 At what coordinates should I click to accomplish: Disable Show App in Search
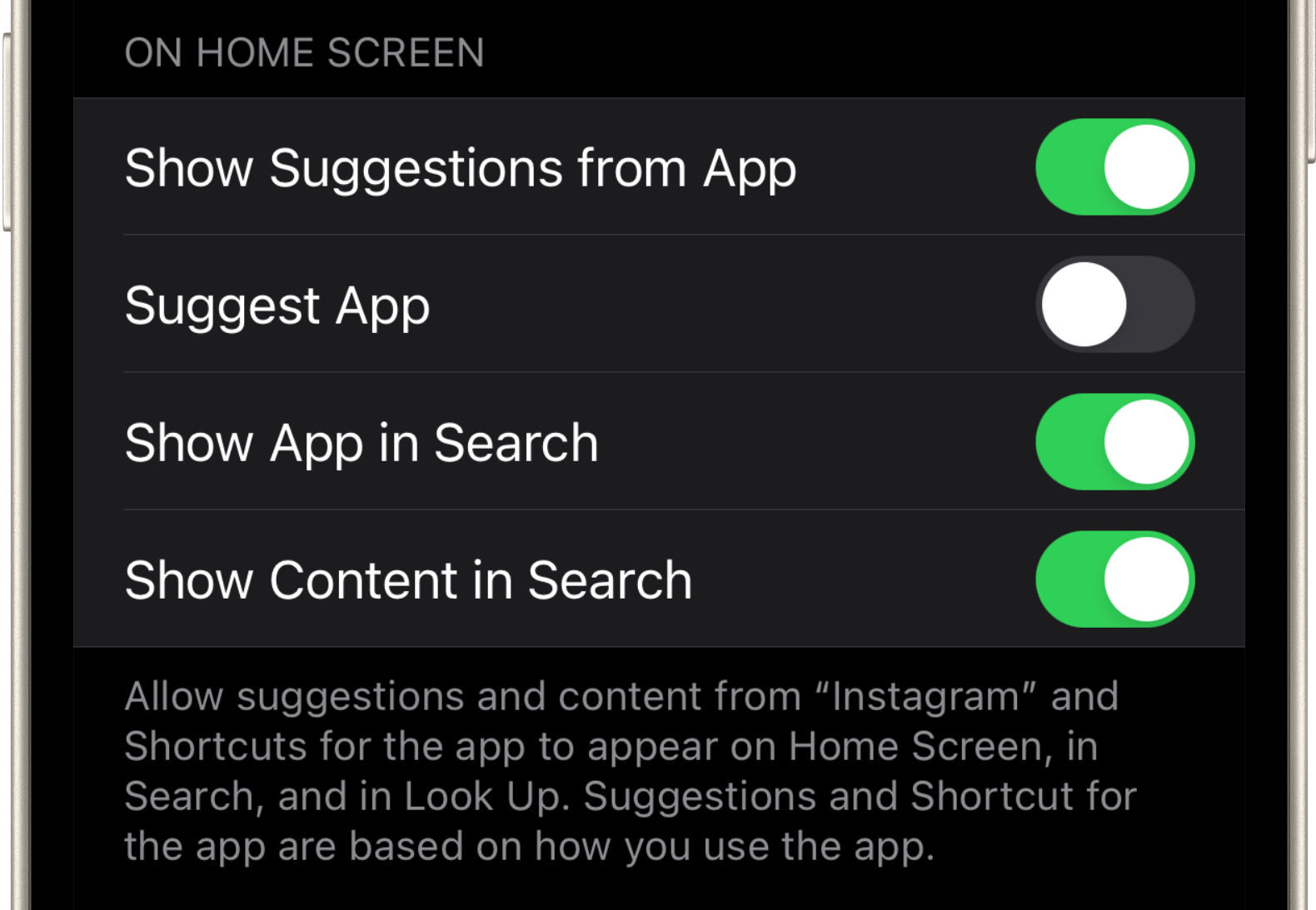click(x=1114, y=442)
